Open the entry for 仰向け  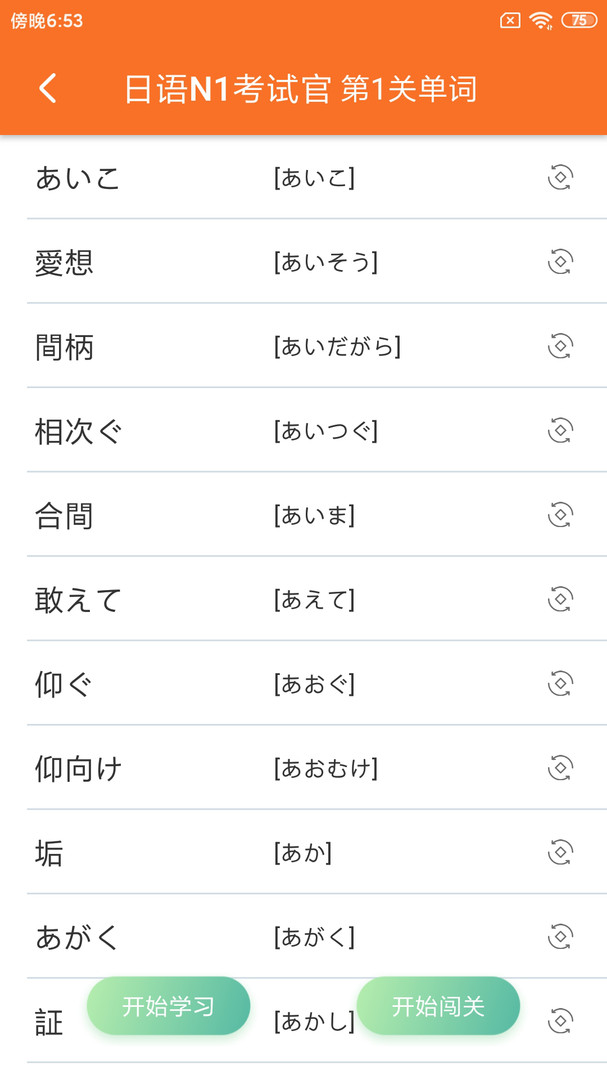pos(317,767)
